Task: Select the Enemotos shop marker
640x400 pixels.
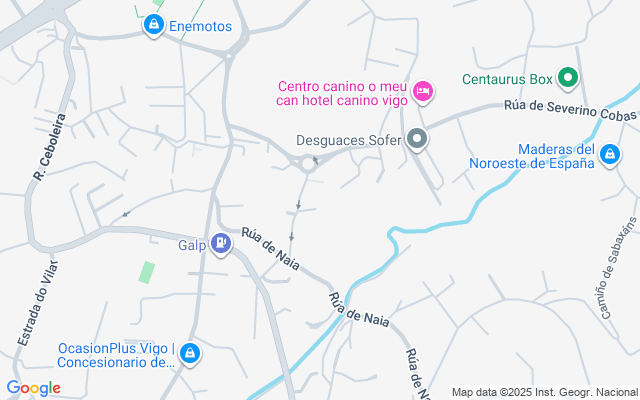Action: [x=153, y=26]
